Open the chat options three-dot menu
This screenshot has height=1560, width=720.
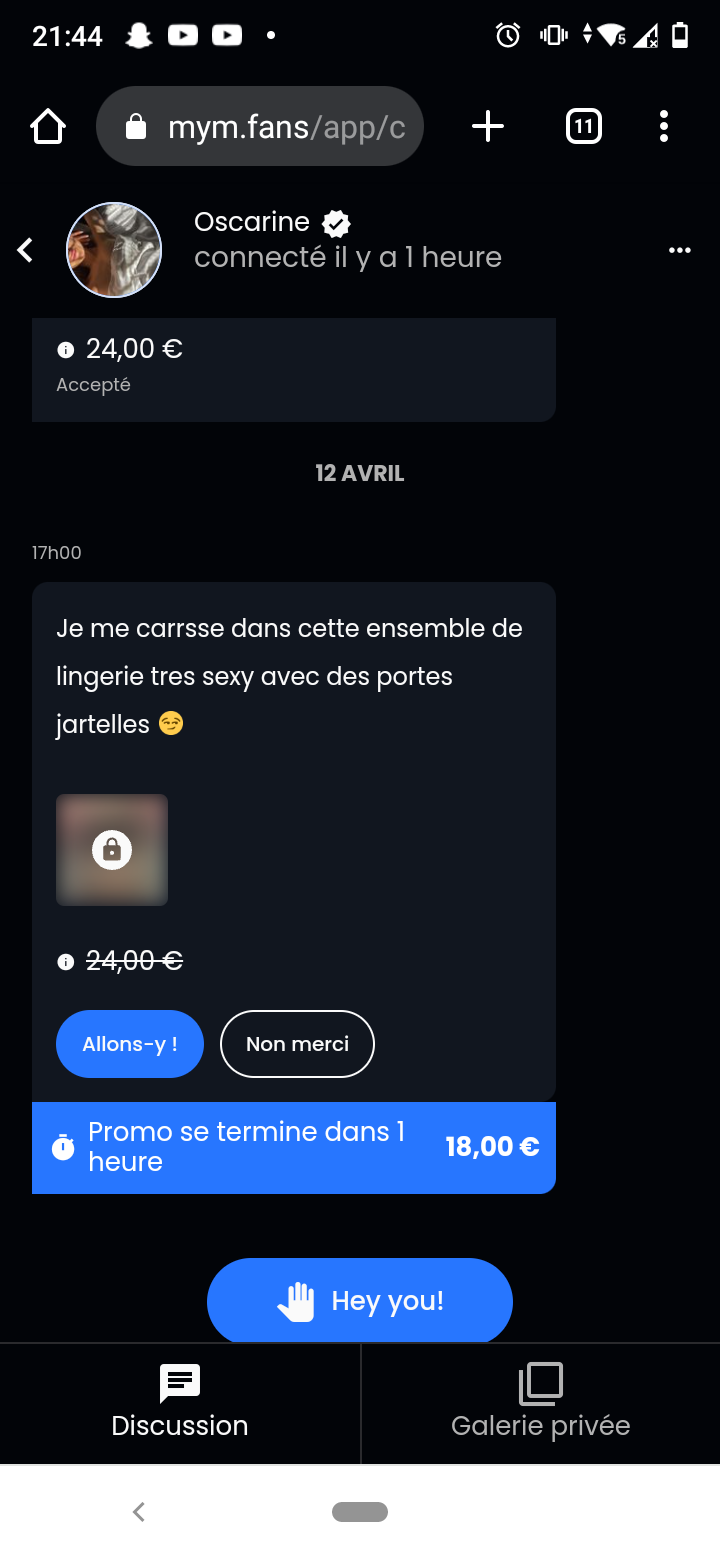(x=680, y=250)
